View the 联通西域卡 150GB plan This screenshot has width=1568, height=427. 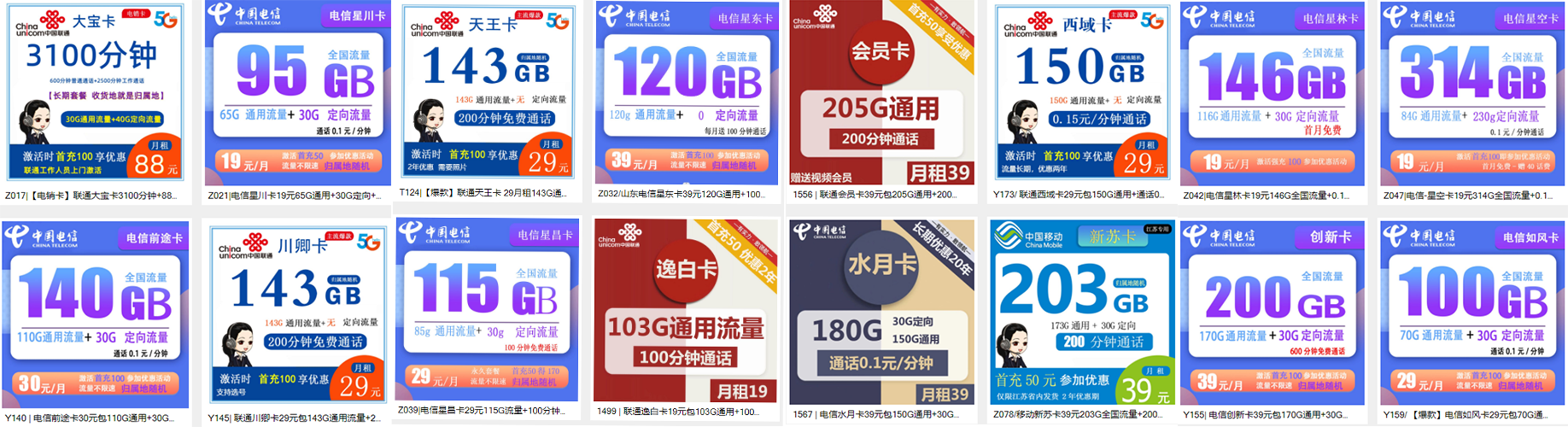coord(1082,92)
